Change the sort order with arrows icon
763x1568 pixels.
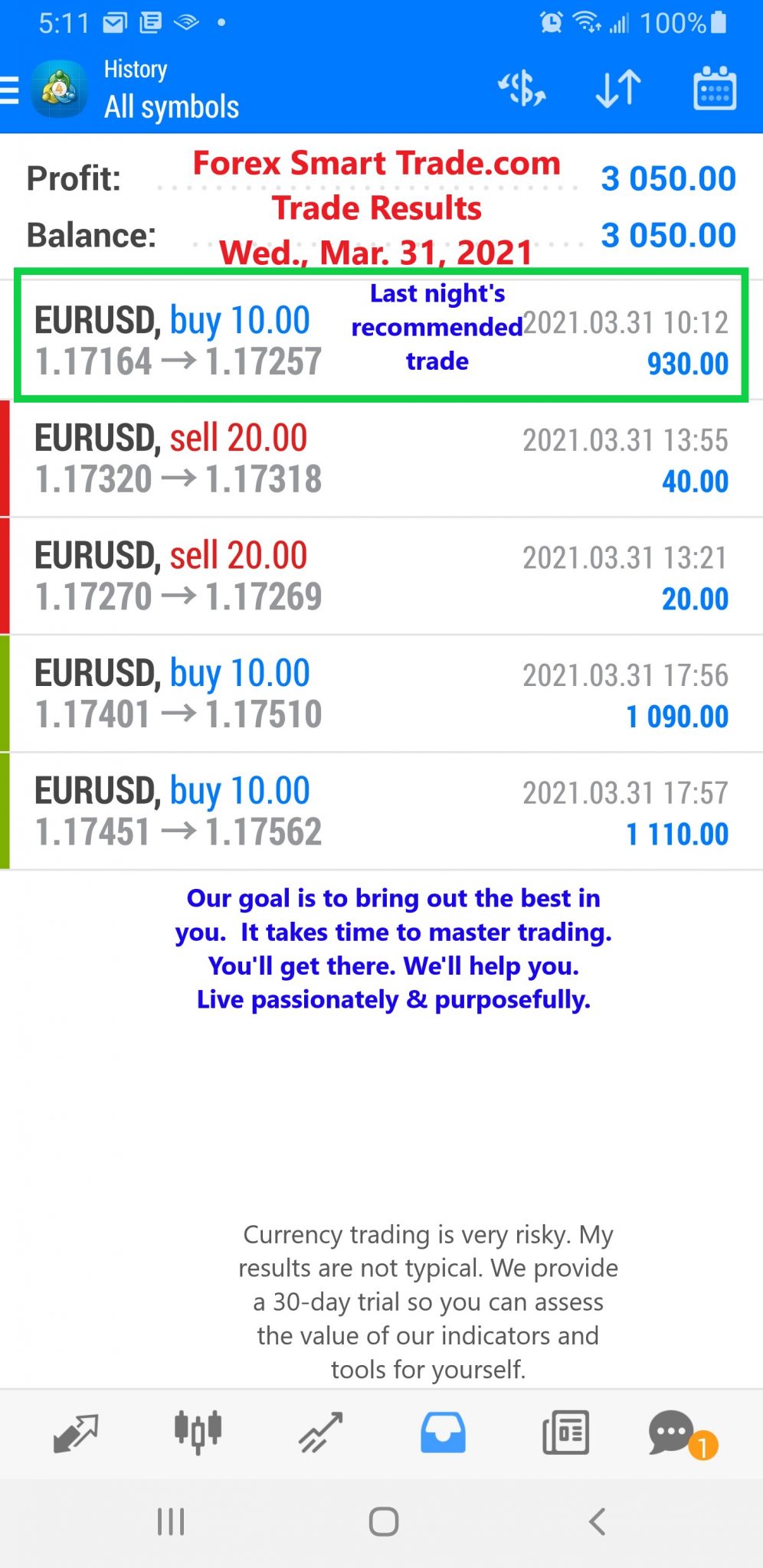click(x=618, y=89)
